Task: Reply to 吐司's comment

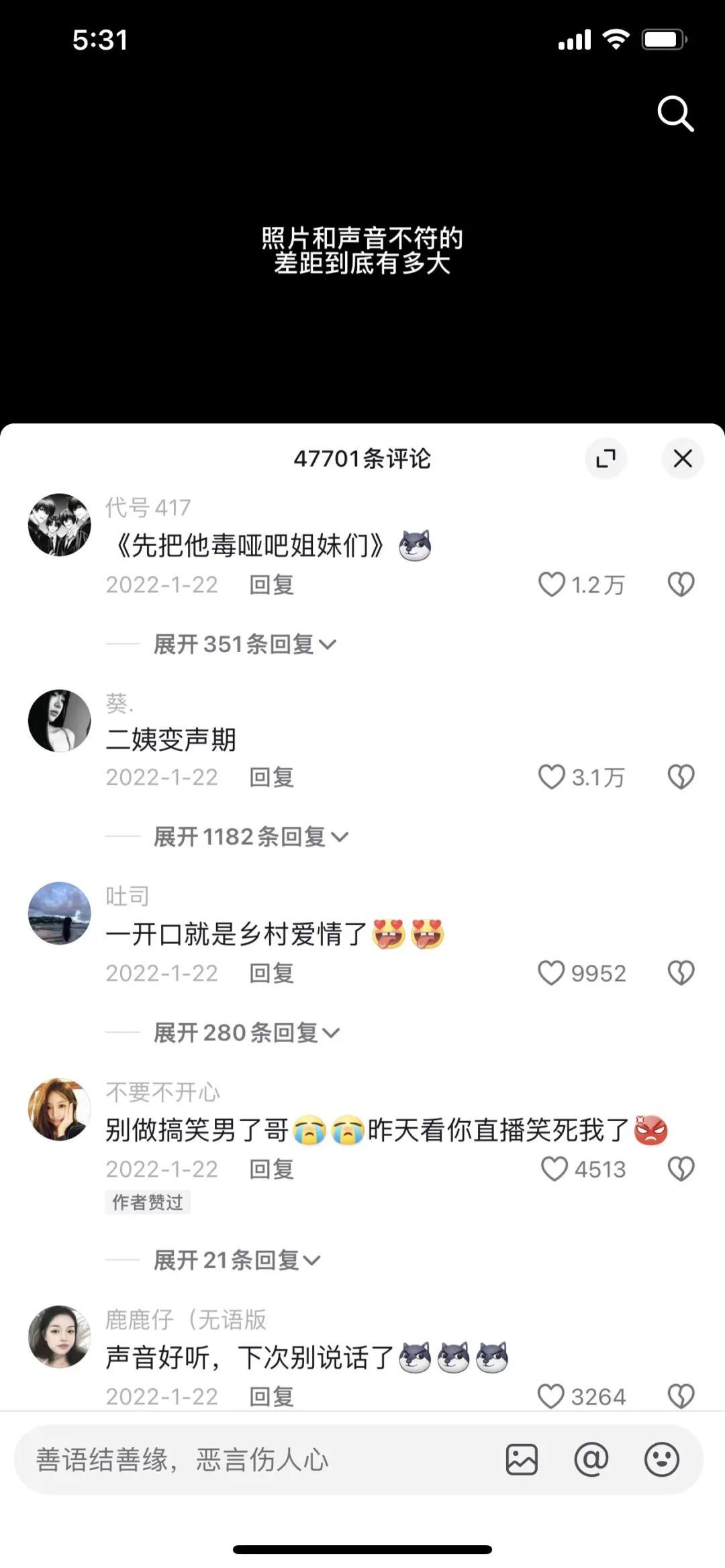Action: point(271,973)
